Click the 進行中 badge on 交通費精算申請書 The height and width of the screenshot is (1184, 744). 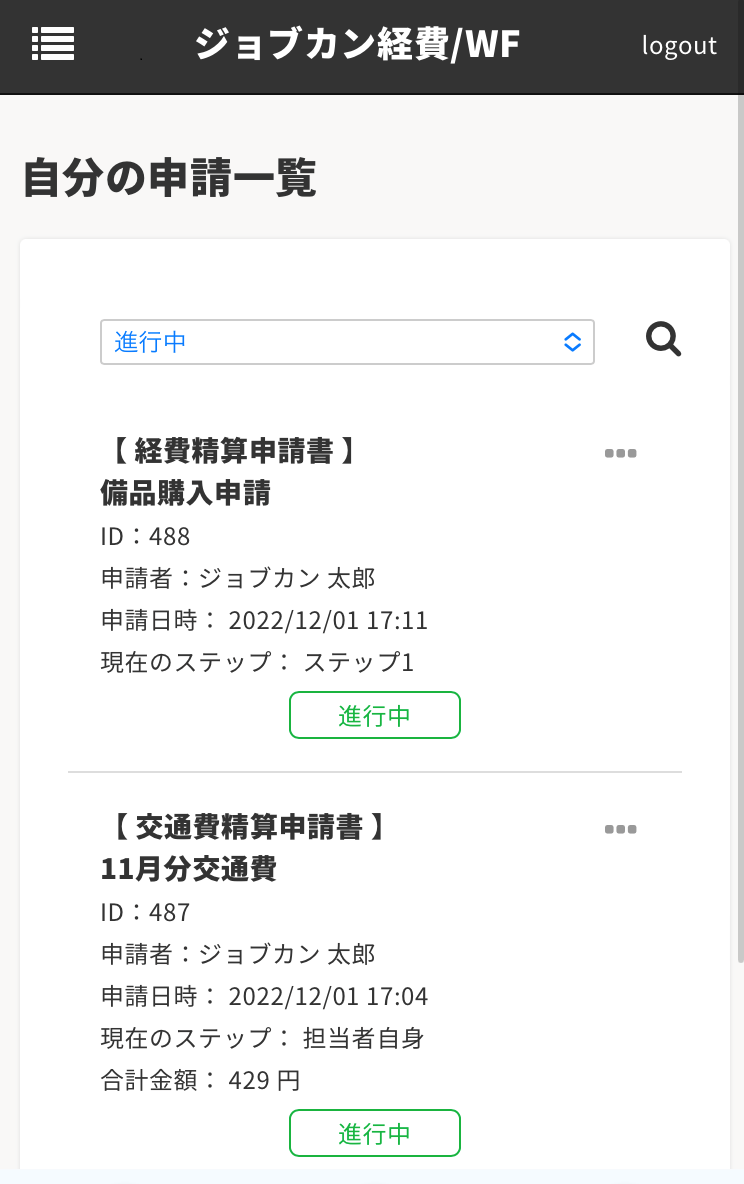(374, 1132)
